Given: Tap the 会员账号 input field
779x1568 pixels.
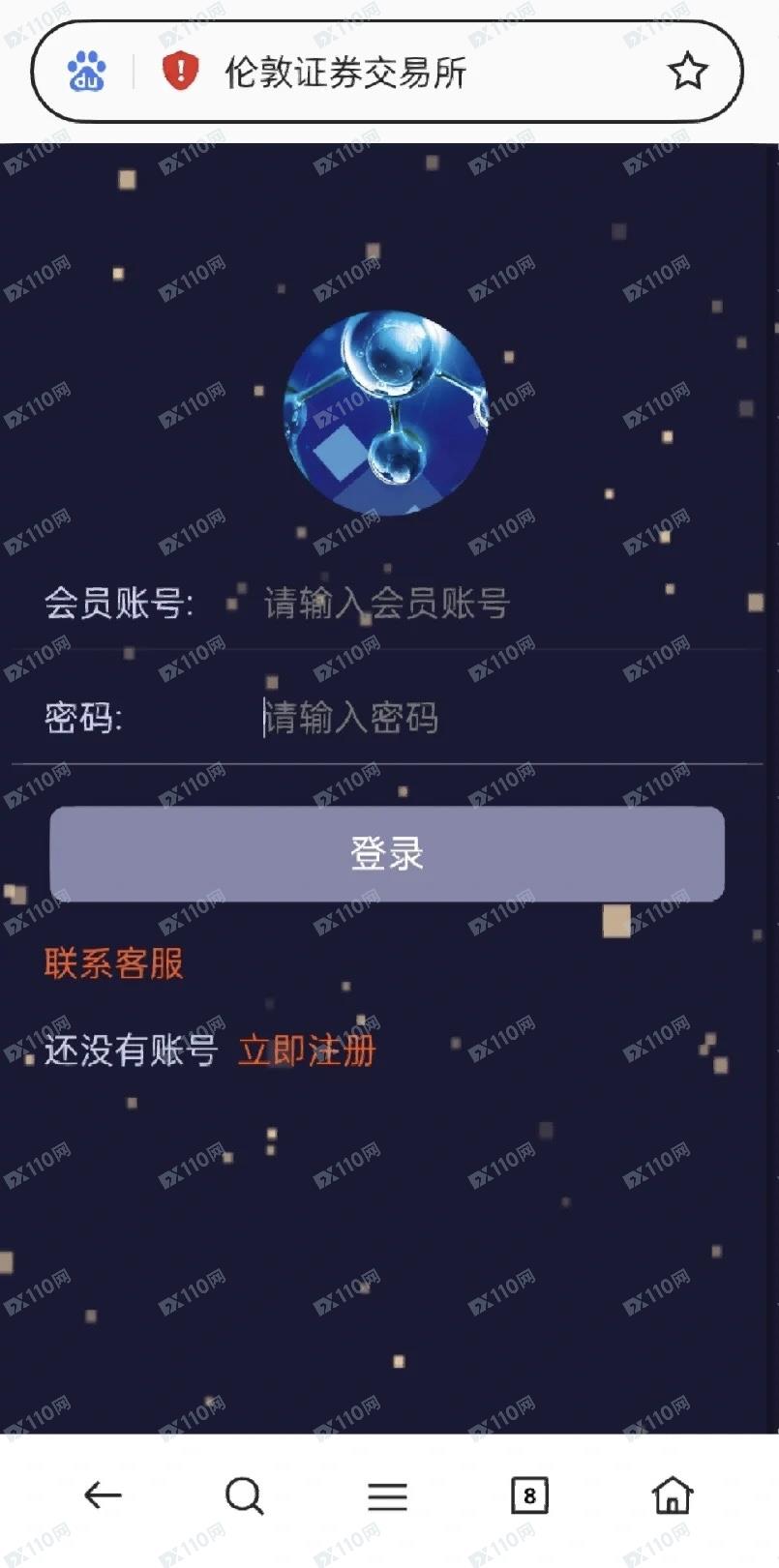Looking at the screenshot, I should [484, 604].
